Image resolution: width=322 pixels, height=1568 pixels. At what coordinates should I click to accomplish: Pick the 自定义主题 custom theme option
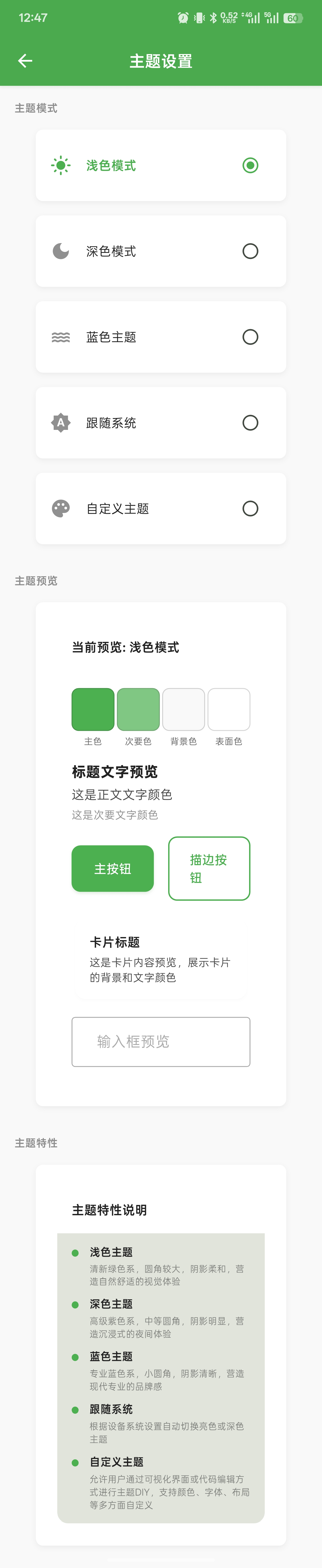coord(161,509)
